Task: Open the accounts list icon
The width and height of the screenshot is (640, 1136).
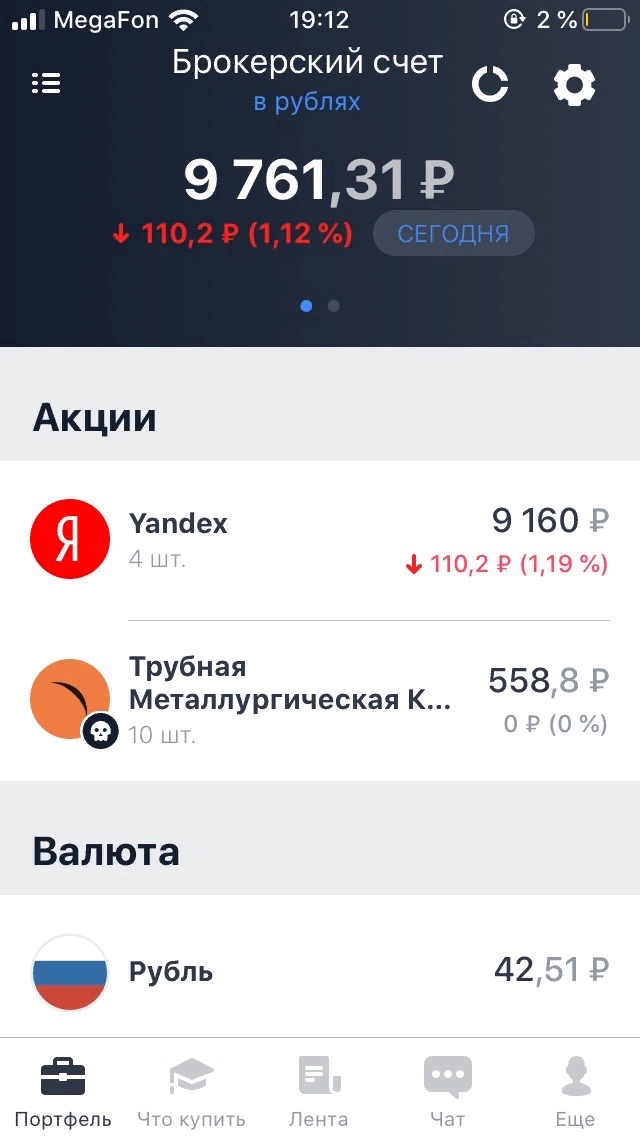Action: pos(46,84)
